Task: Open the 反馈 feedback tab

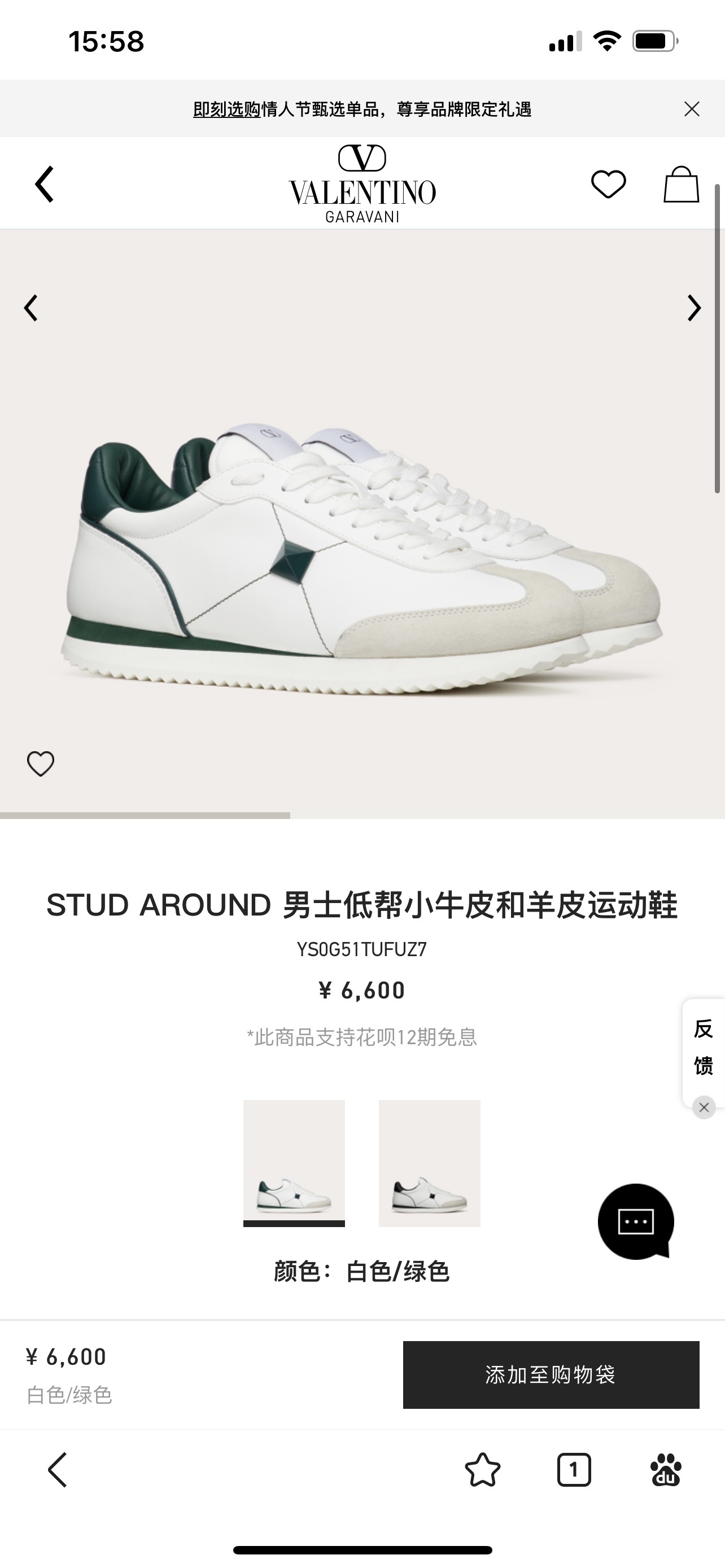Action: pos(703,1047)
